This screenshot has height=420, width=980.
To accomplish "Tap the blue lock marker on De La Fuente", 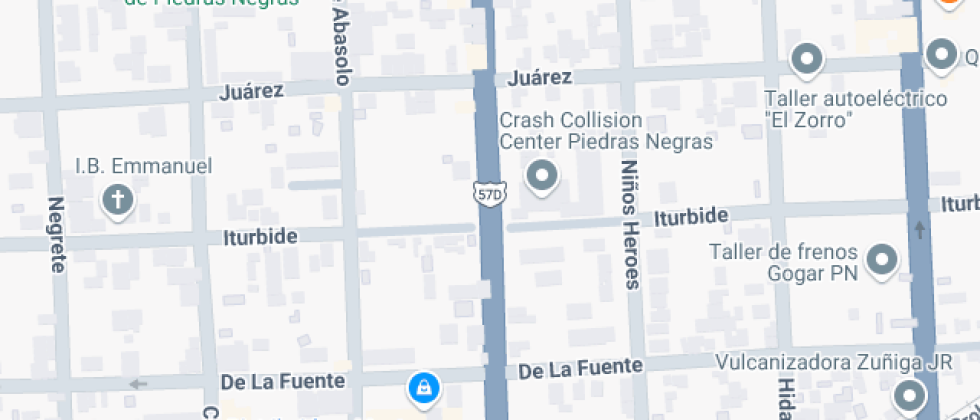I will point(424,387).
